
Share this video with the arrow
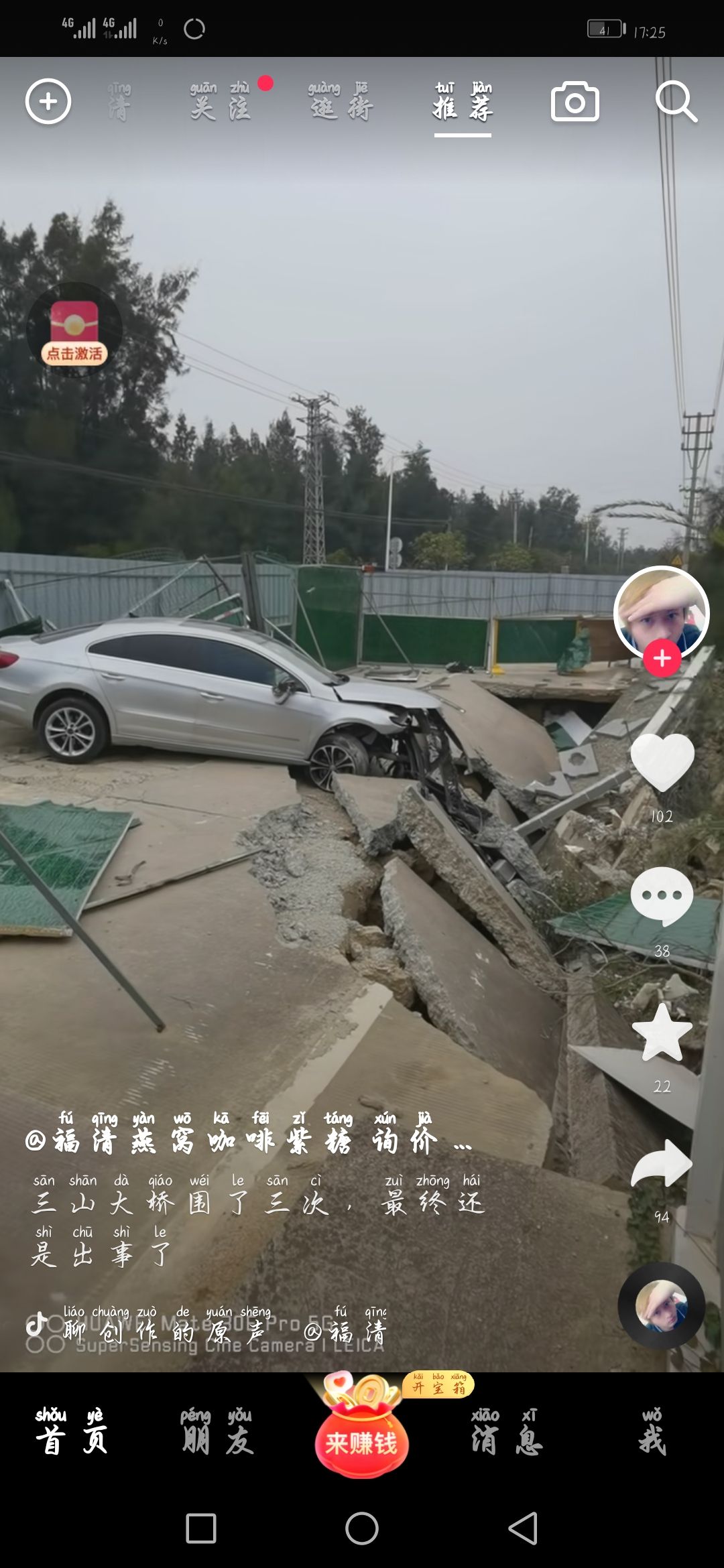[662, 1165]
